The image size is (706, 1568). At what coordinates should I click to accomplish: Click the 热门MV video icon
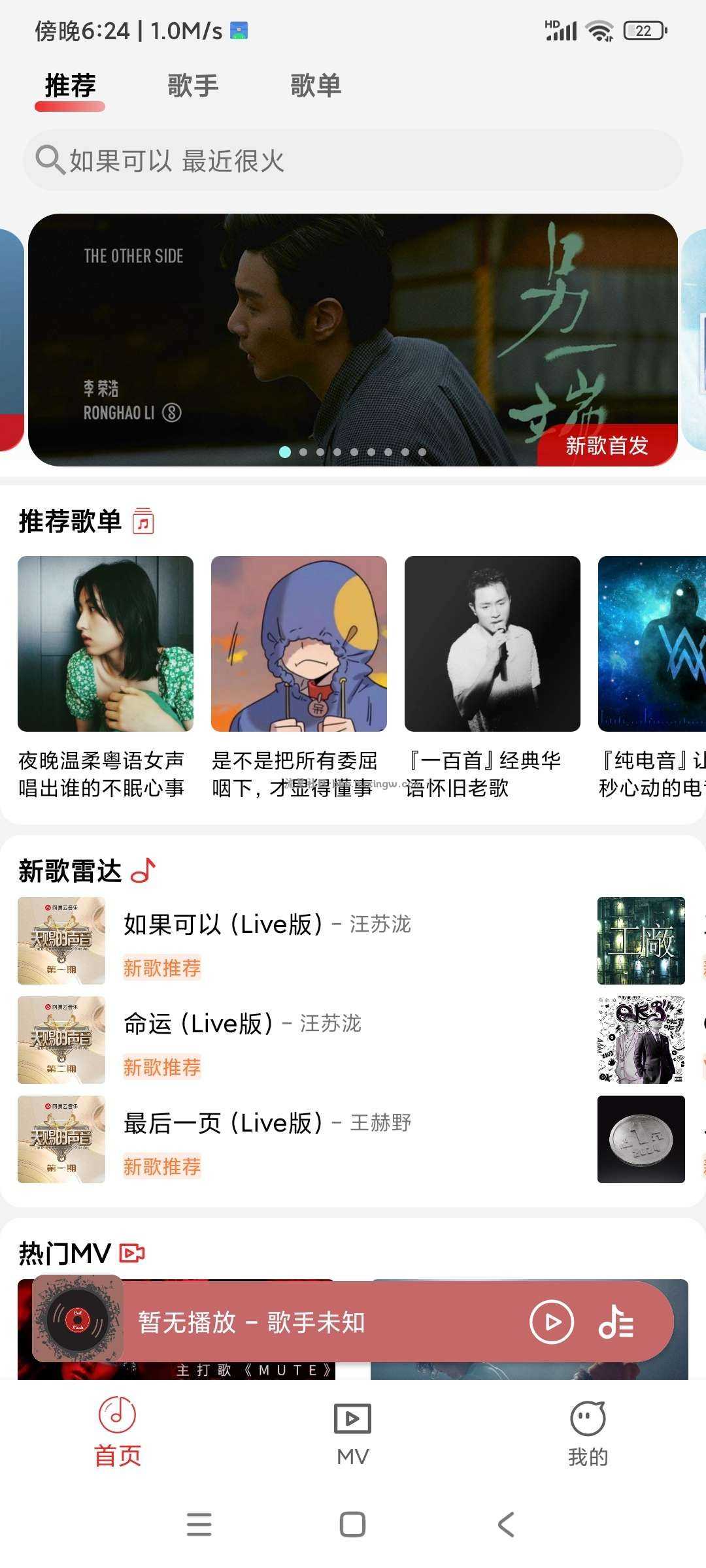click(x=131, y=1251)
